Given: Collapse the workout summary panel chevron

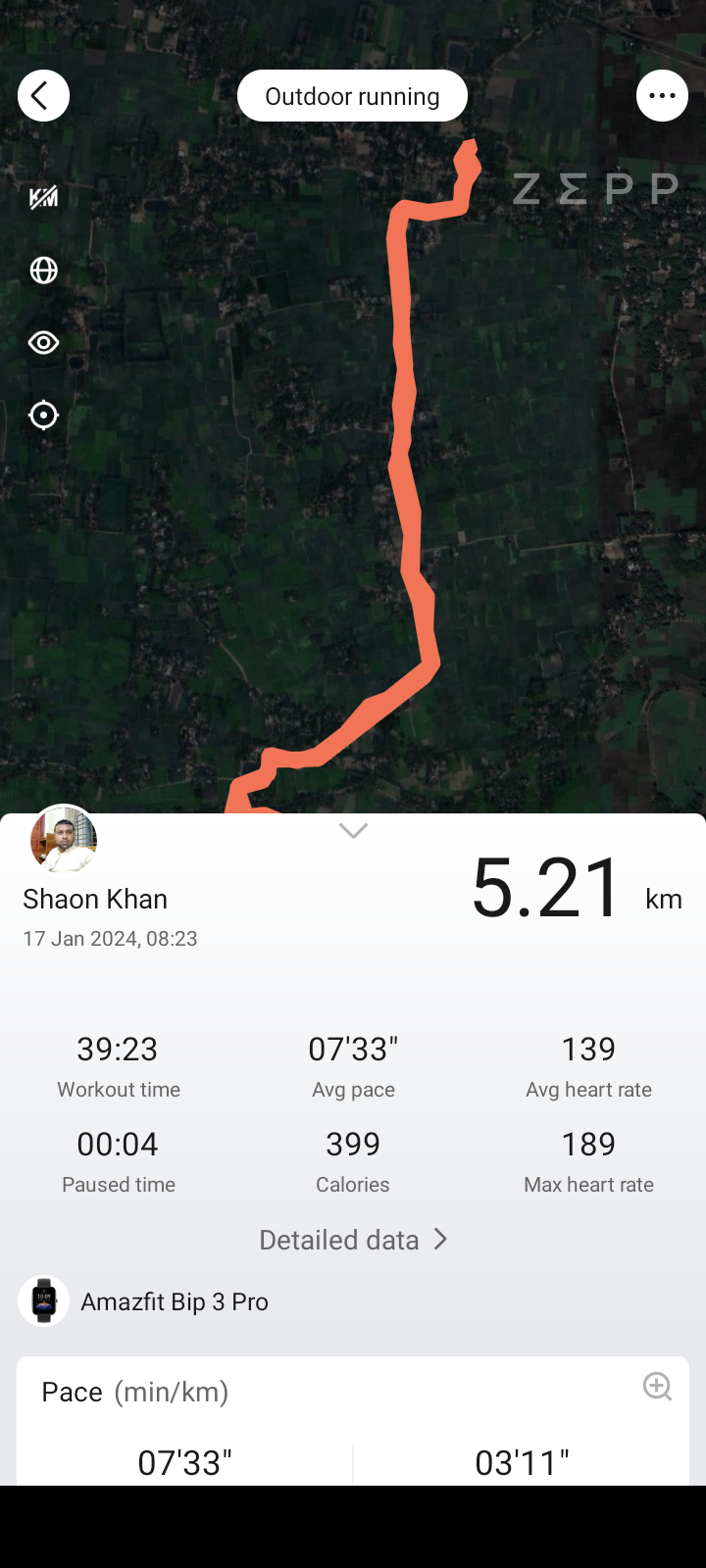Looking at the screenshot, I should [353, 831].
